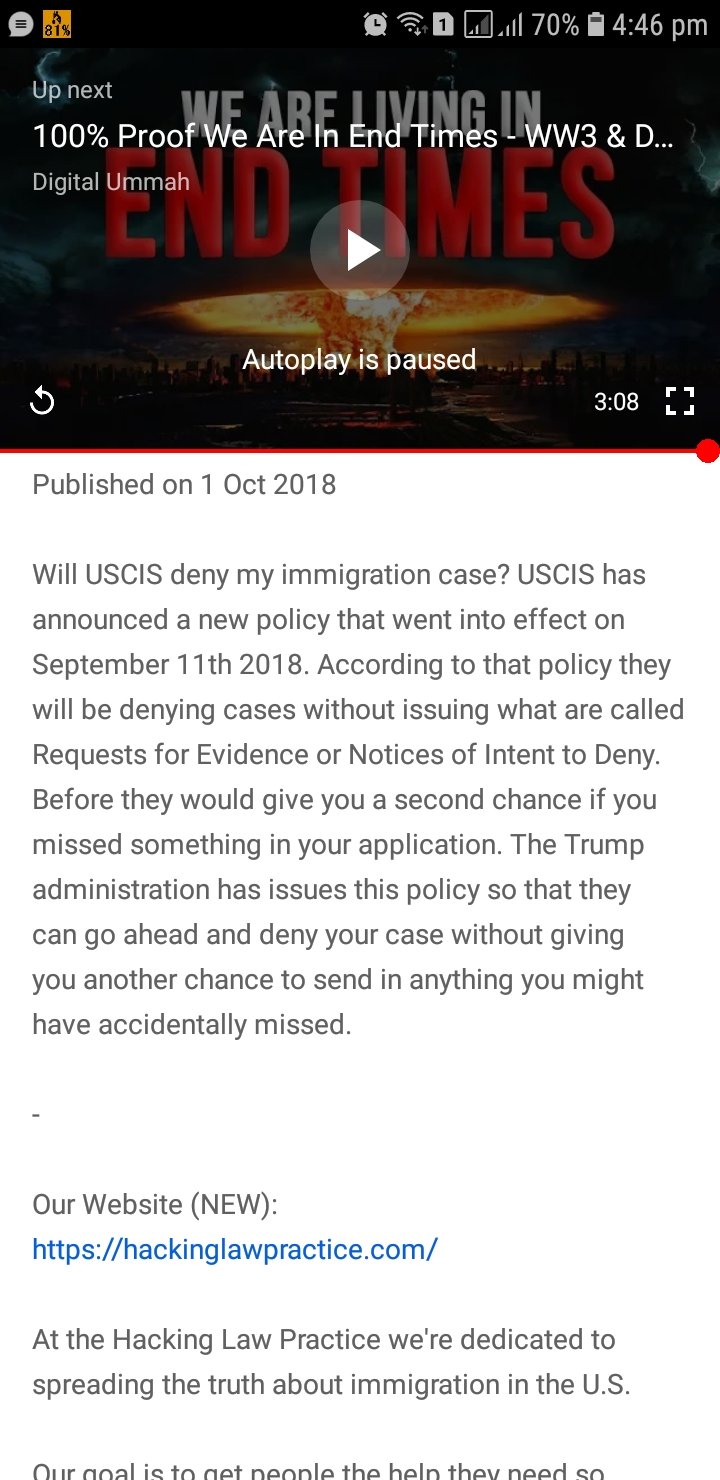Tap the red progress bar scrubber
This screenshot has height=1480, width=720.
pos(707,451)
